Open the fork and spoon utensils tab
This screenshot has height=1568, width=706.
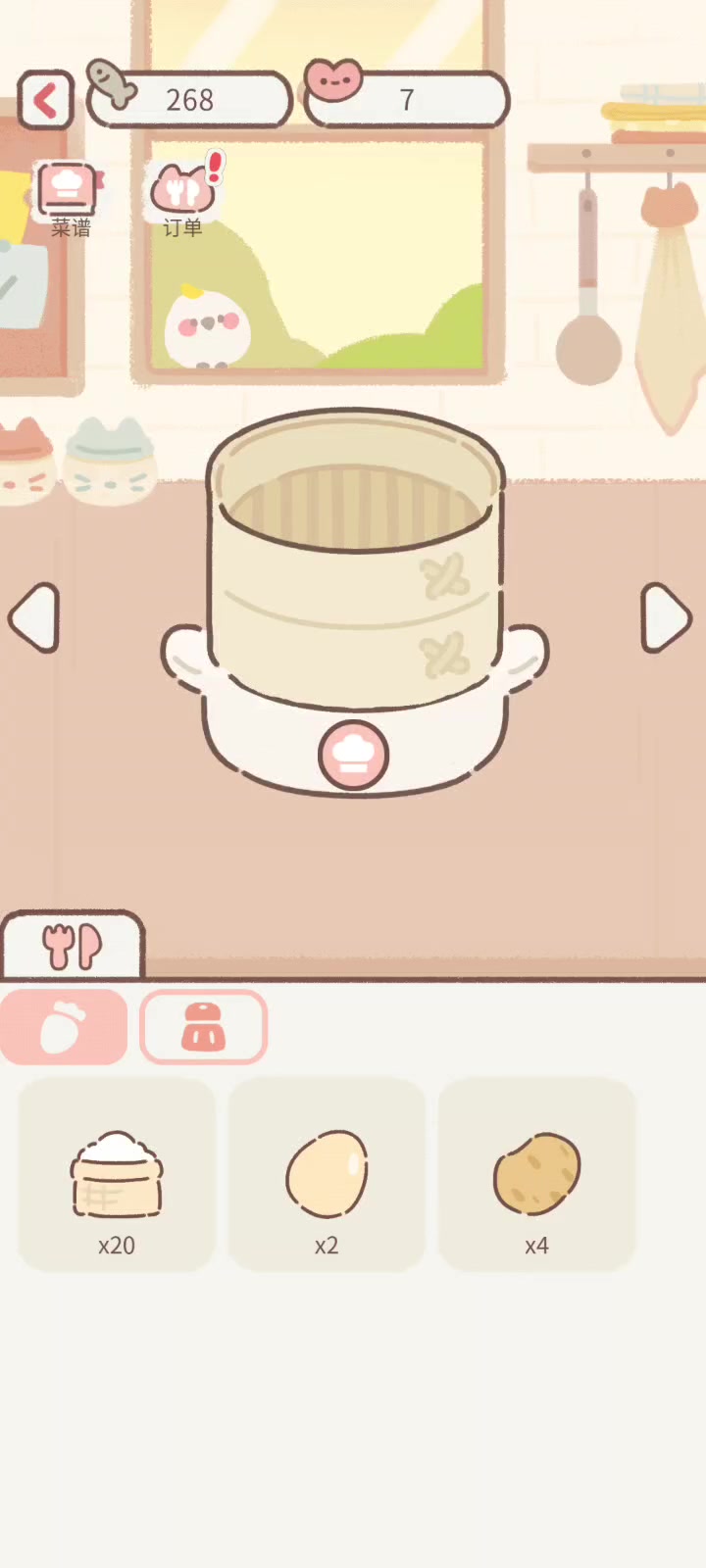[73, 946]
